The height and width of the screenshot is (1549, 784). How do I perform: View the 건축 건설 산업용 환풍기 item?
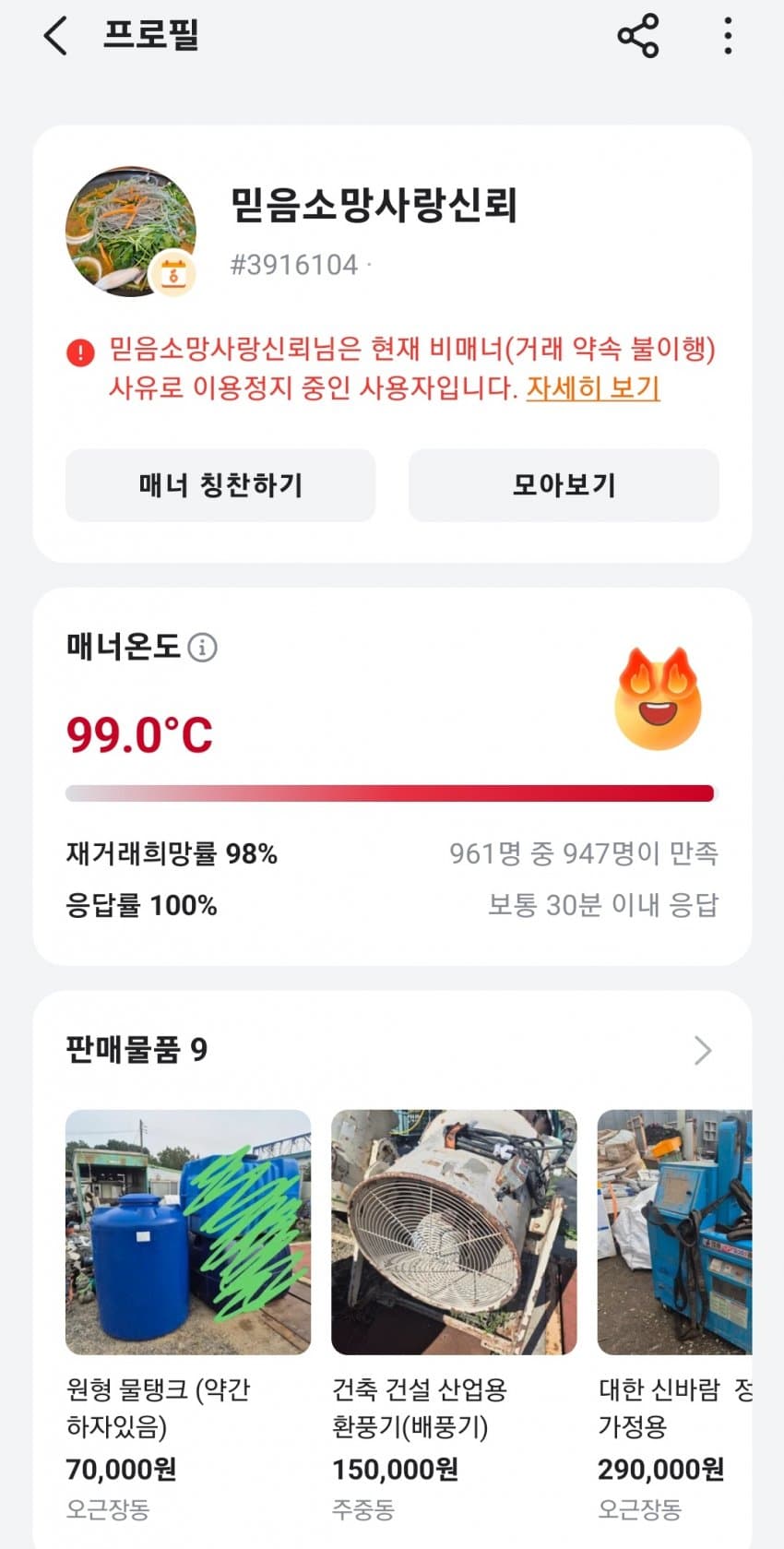454,1233
